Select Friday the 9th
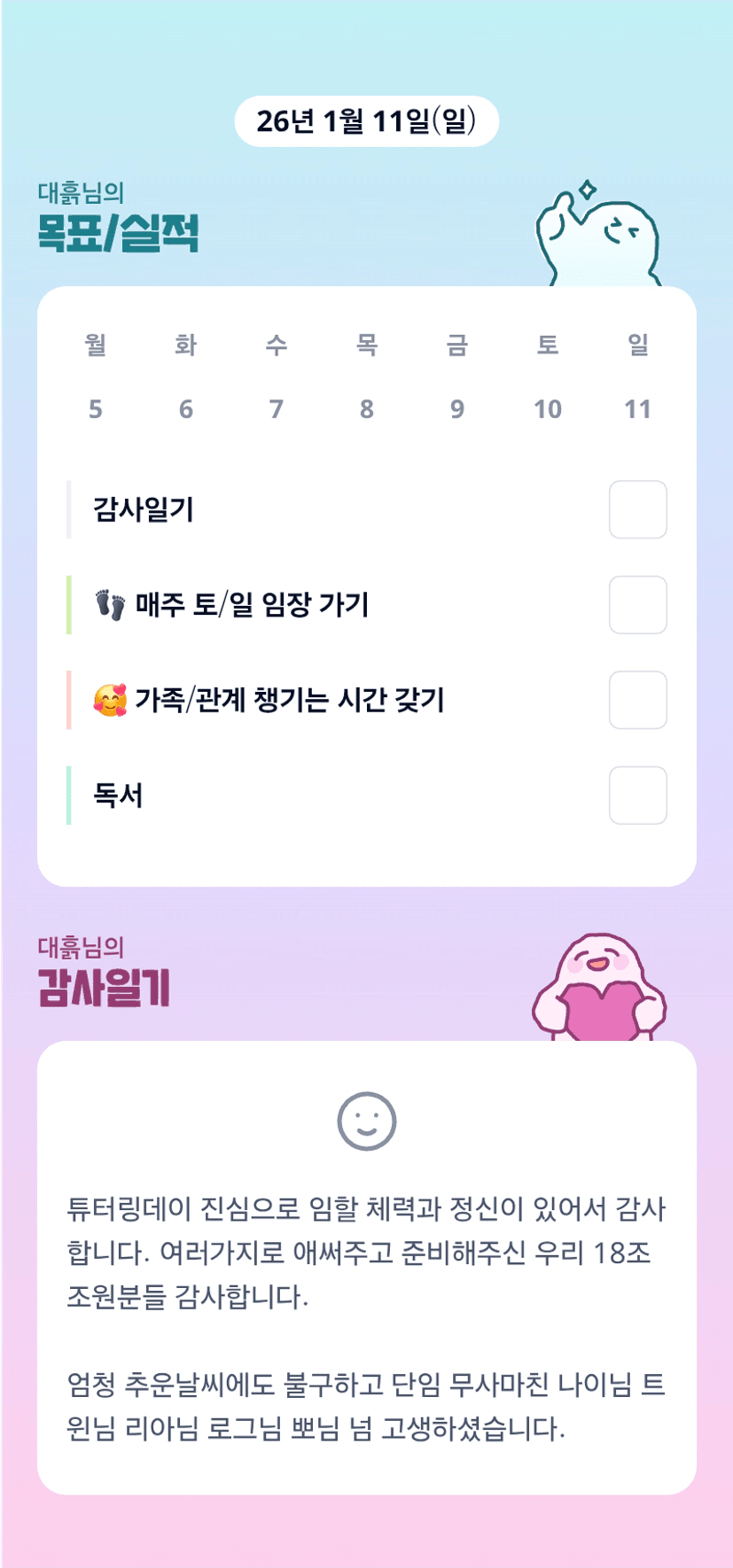 [457, 408]
